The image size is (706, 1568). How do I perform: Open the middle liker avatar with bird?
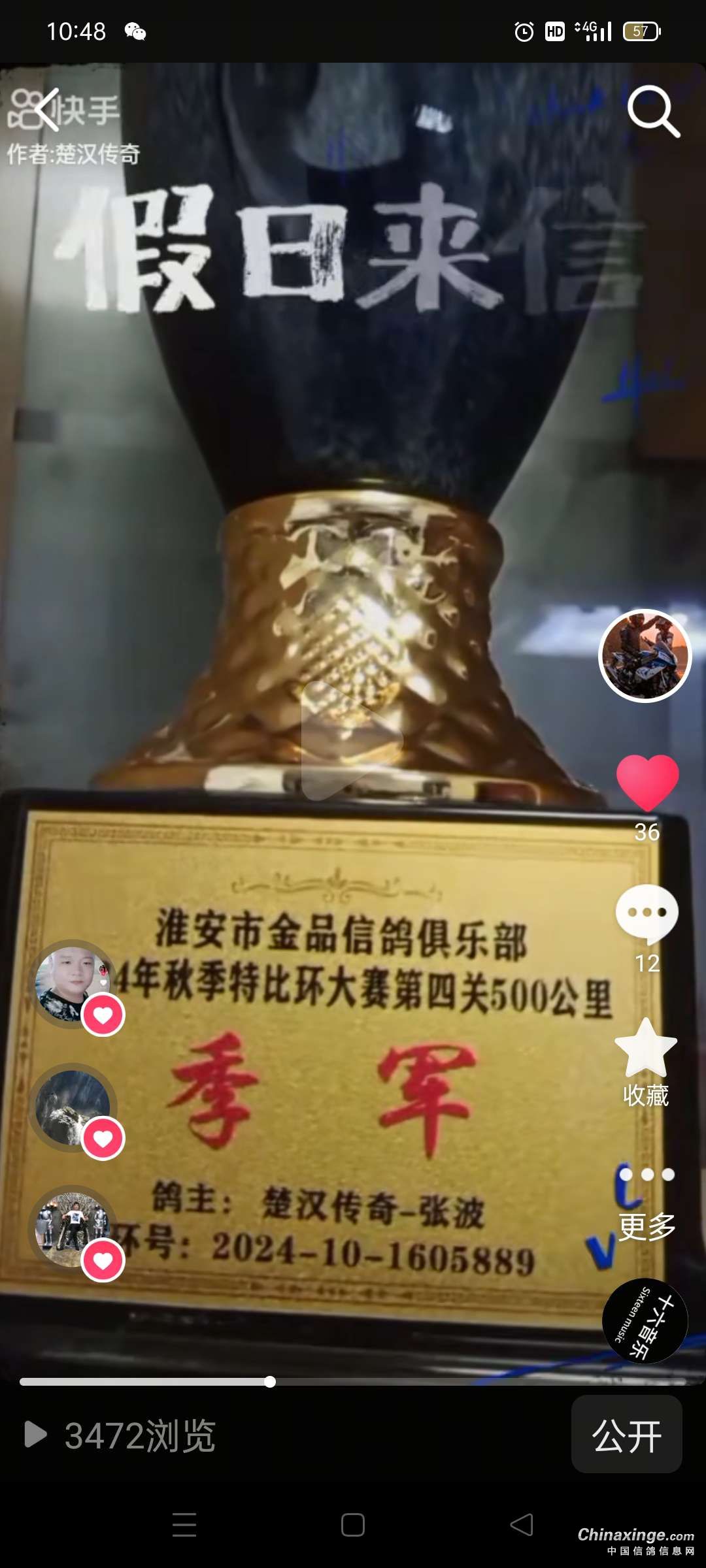73,1107
